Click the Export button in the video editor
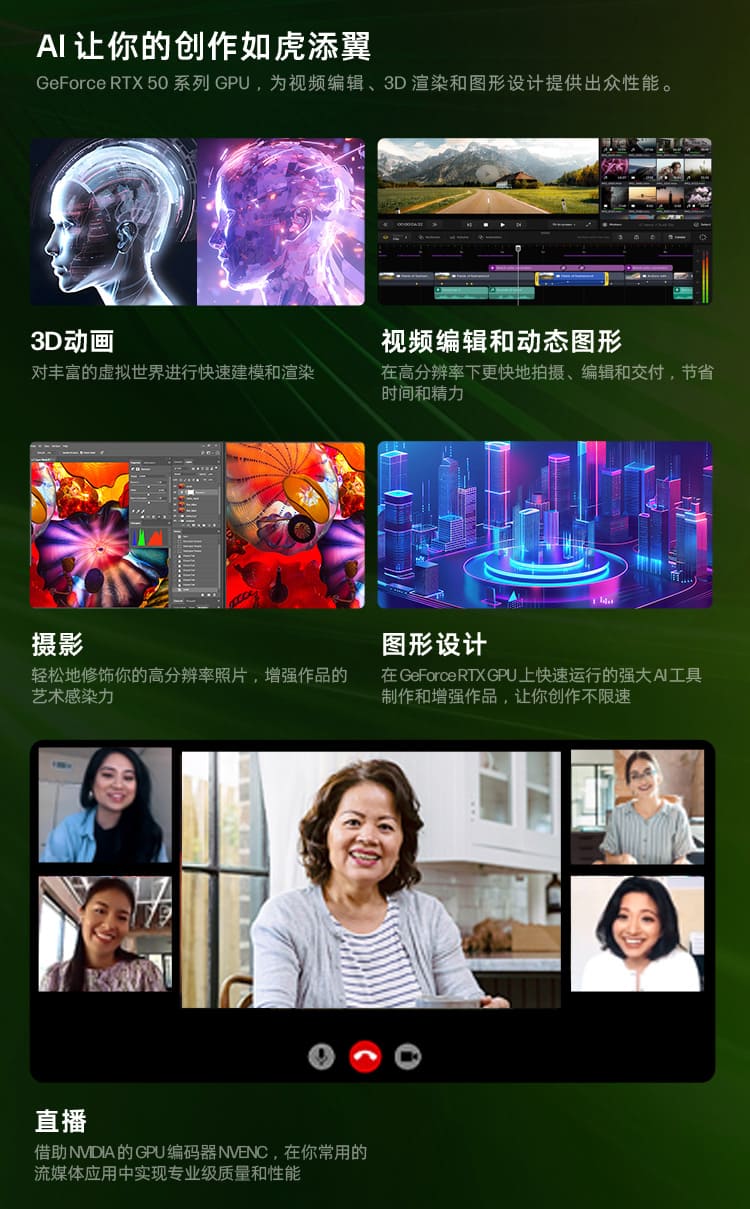This screenshot has width=750, height=1209. [676, 236]
